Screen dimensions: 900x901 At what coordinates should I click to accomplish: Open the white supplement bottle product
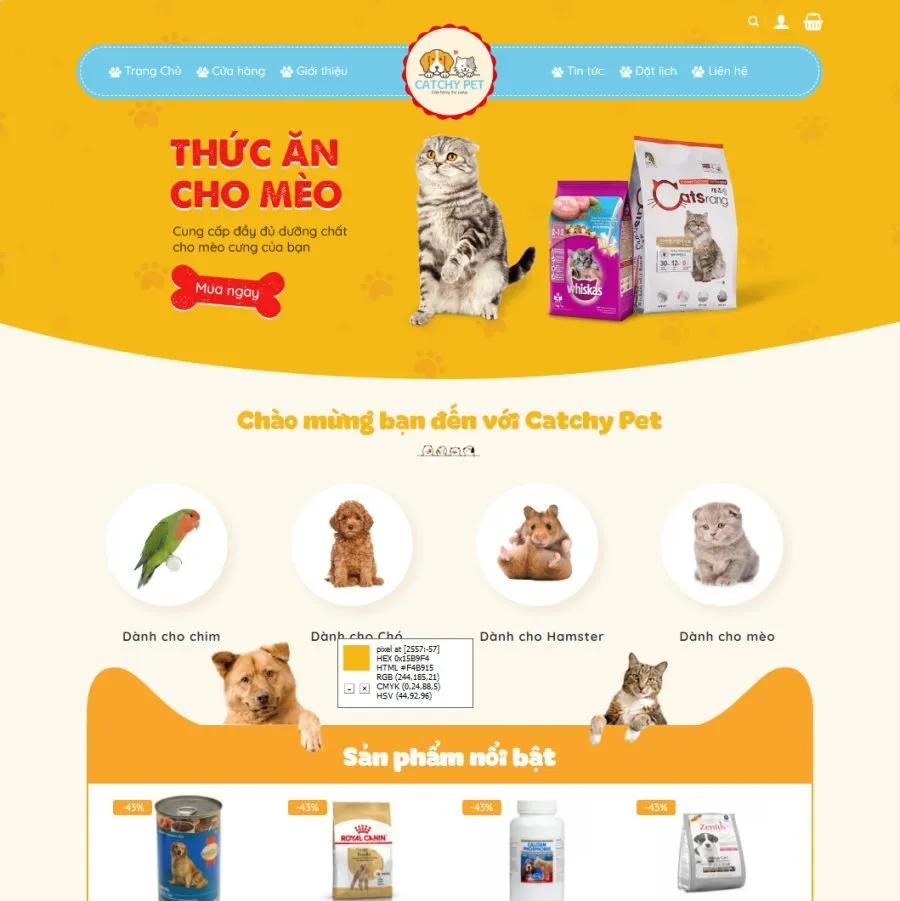click(x=536, y=850)
